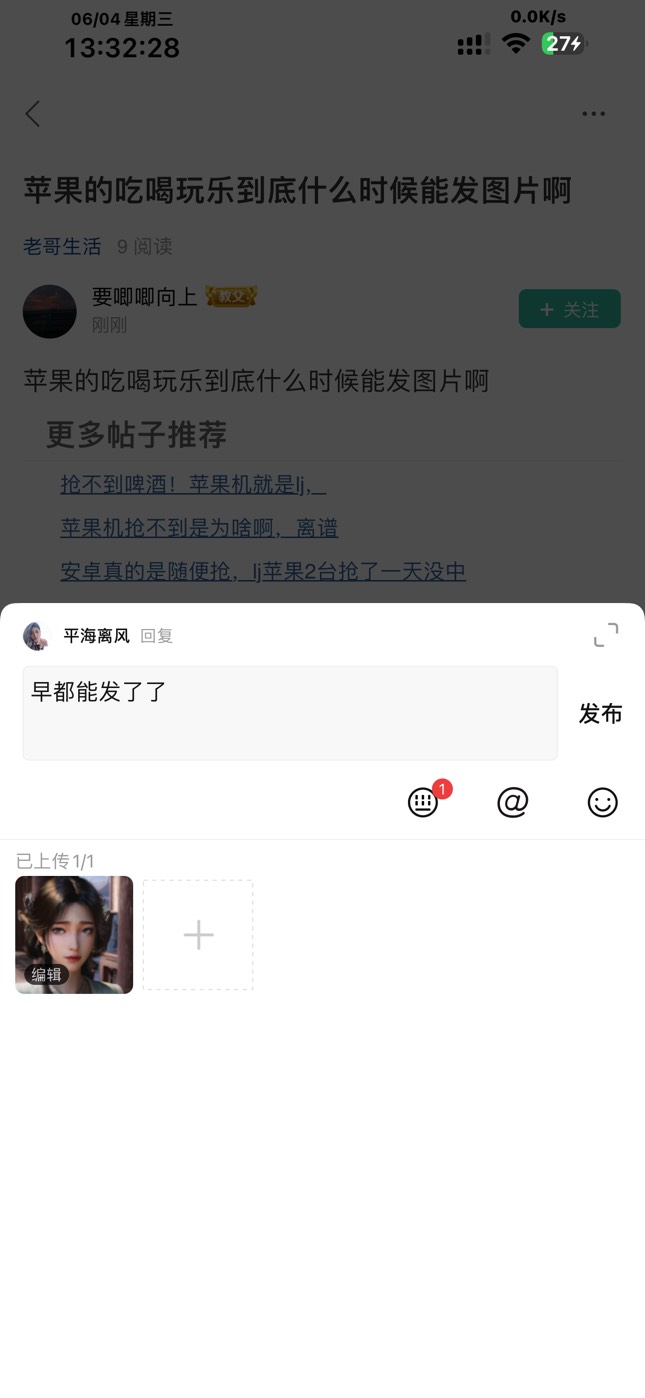This screenshot has width=645, height=1398.
Task: Expand the reply editor to full screen
Action: click(x=605, y=635)
